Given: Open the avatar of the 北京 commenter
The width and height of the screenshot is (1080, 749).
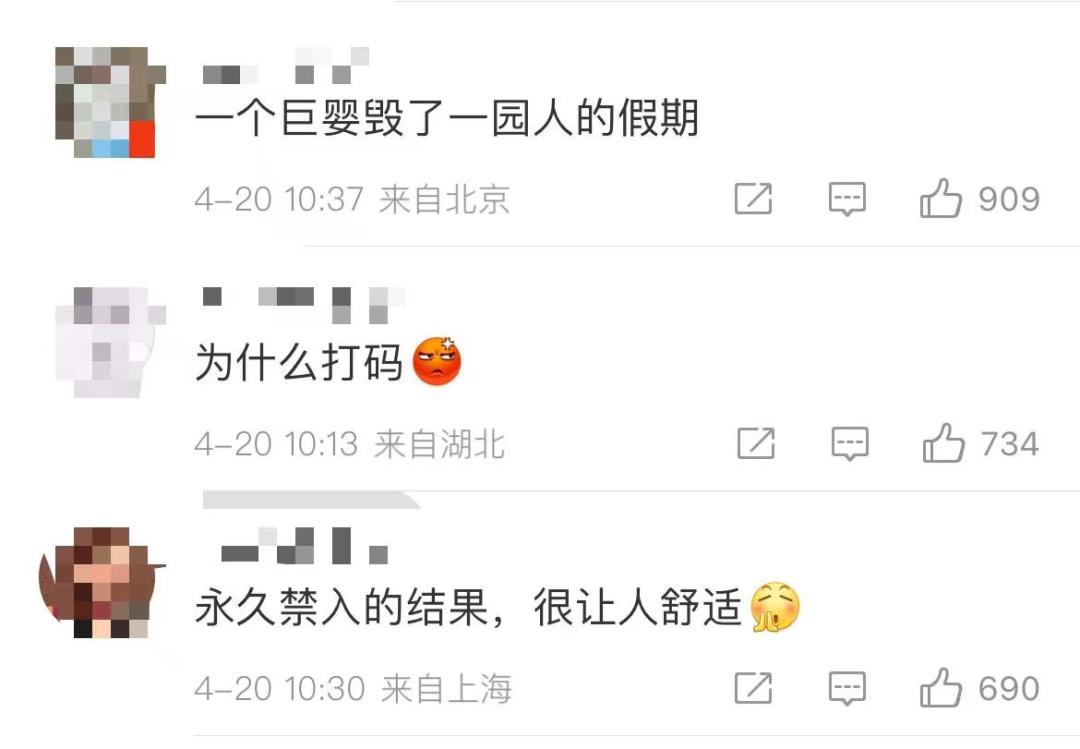Looking at the screenshot, I should tap(103, 101).
